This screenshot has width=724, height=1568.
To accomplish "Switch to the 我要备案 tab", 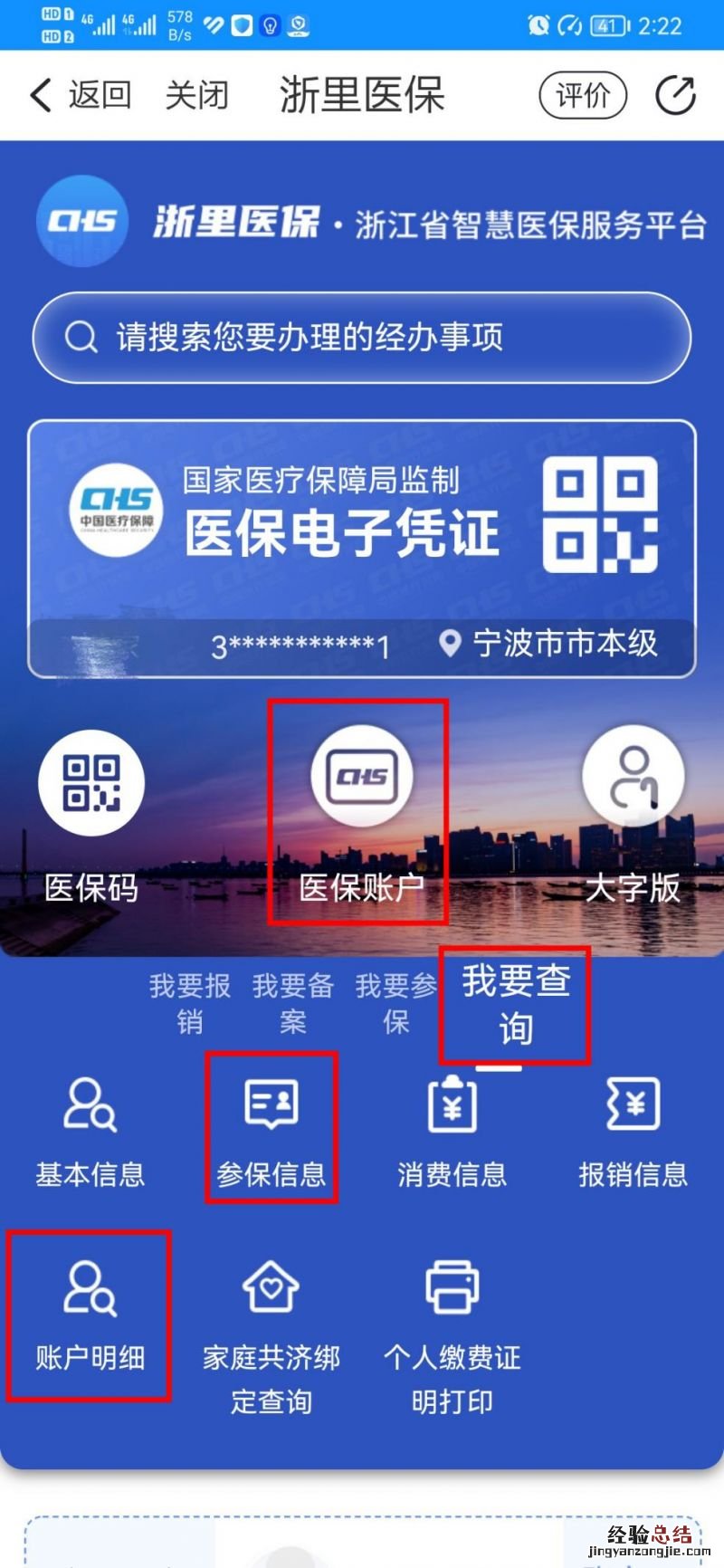I will click(293, 1003).
